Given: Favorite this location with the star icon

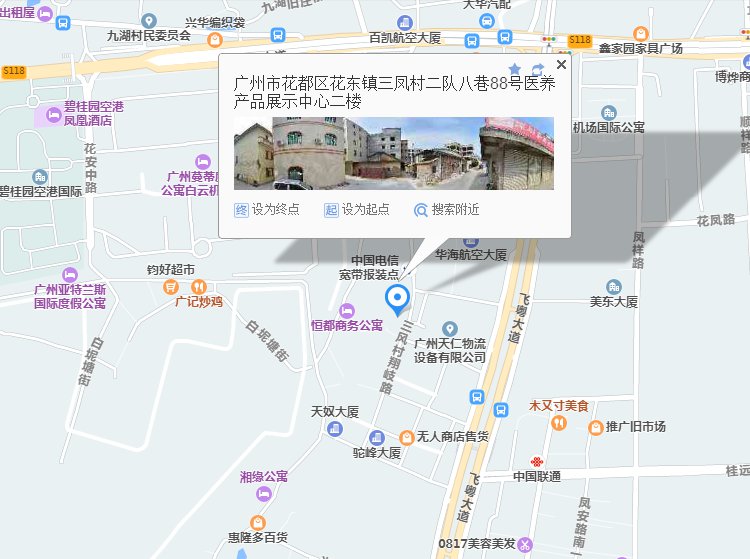Looking at the screenshot, I should pos(515,70).
